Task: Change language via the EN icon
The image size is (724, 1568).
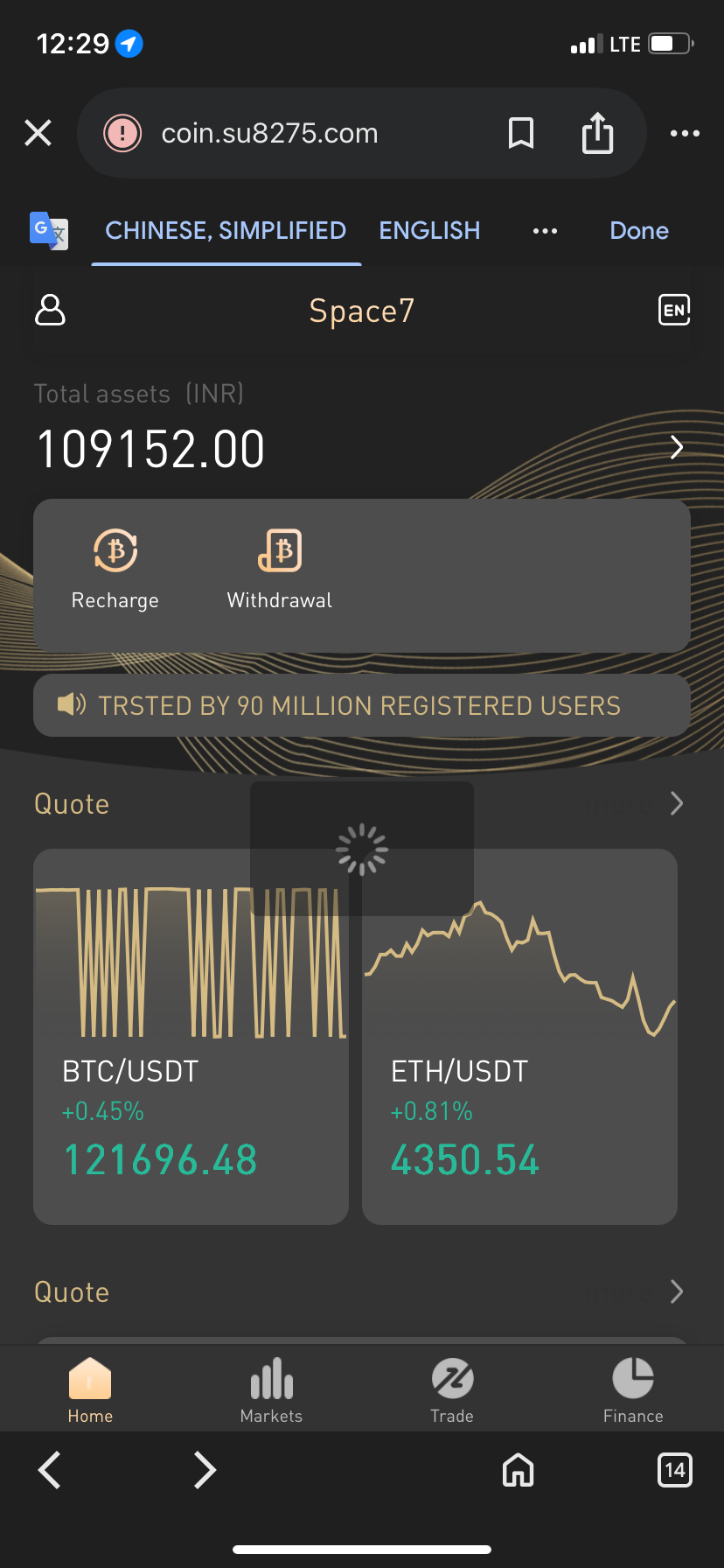Action: pos(673,310)
